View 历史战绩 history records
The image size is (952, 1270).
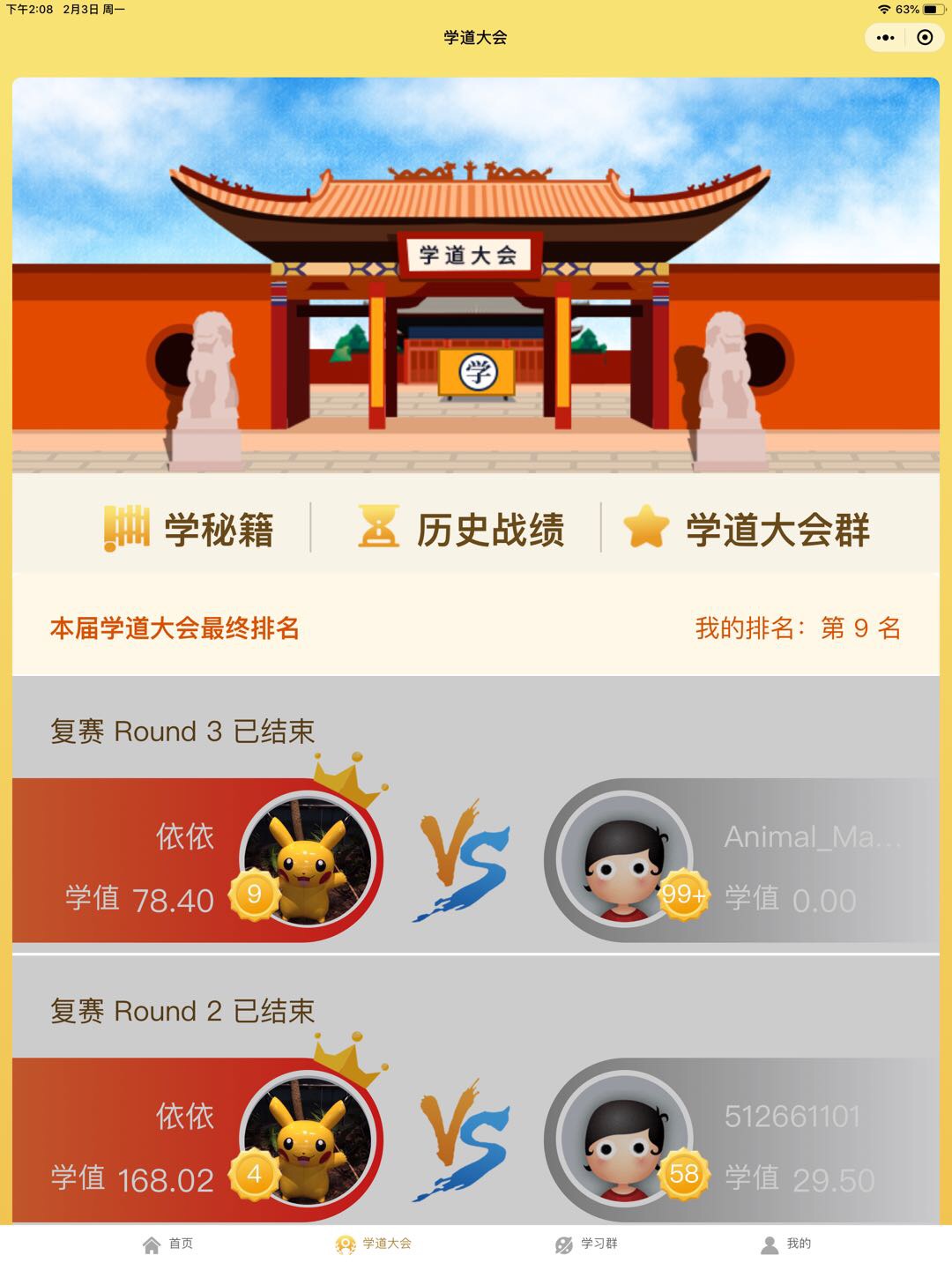pyautogui.click(x=461, y=529)
